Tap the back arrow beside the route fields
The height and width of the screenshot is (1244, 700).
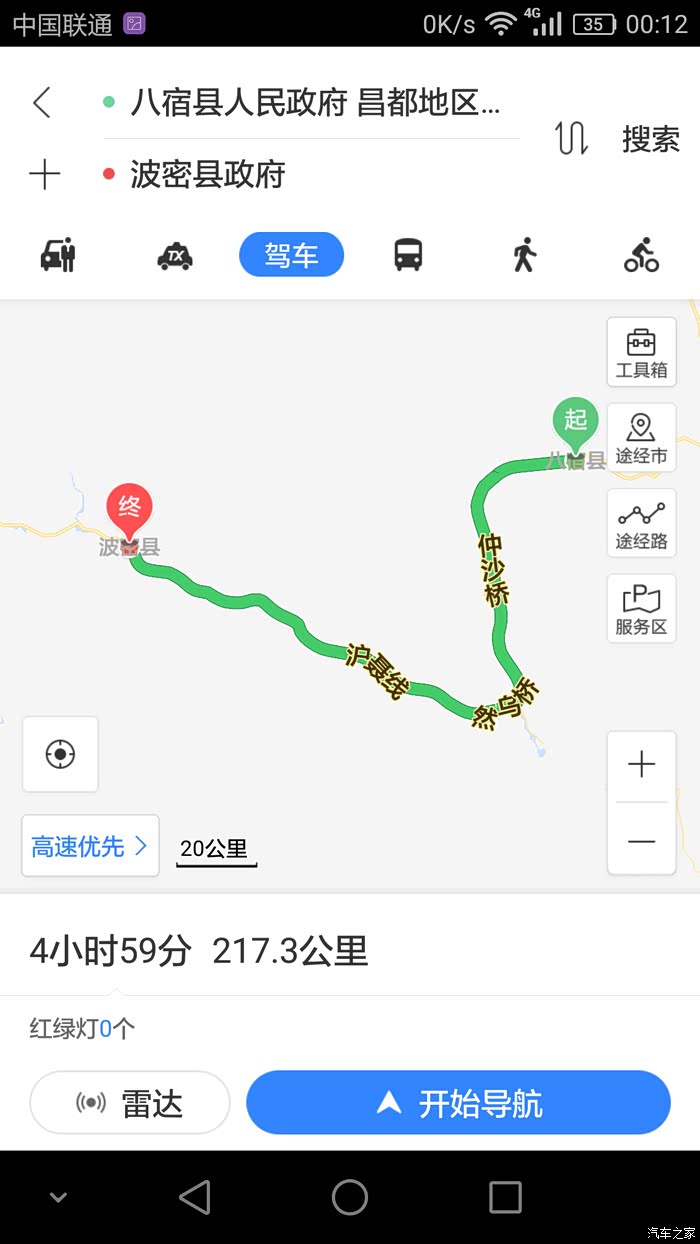tap(42, 102)
